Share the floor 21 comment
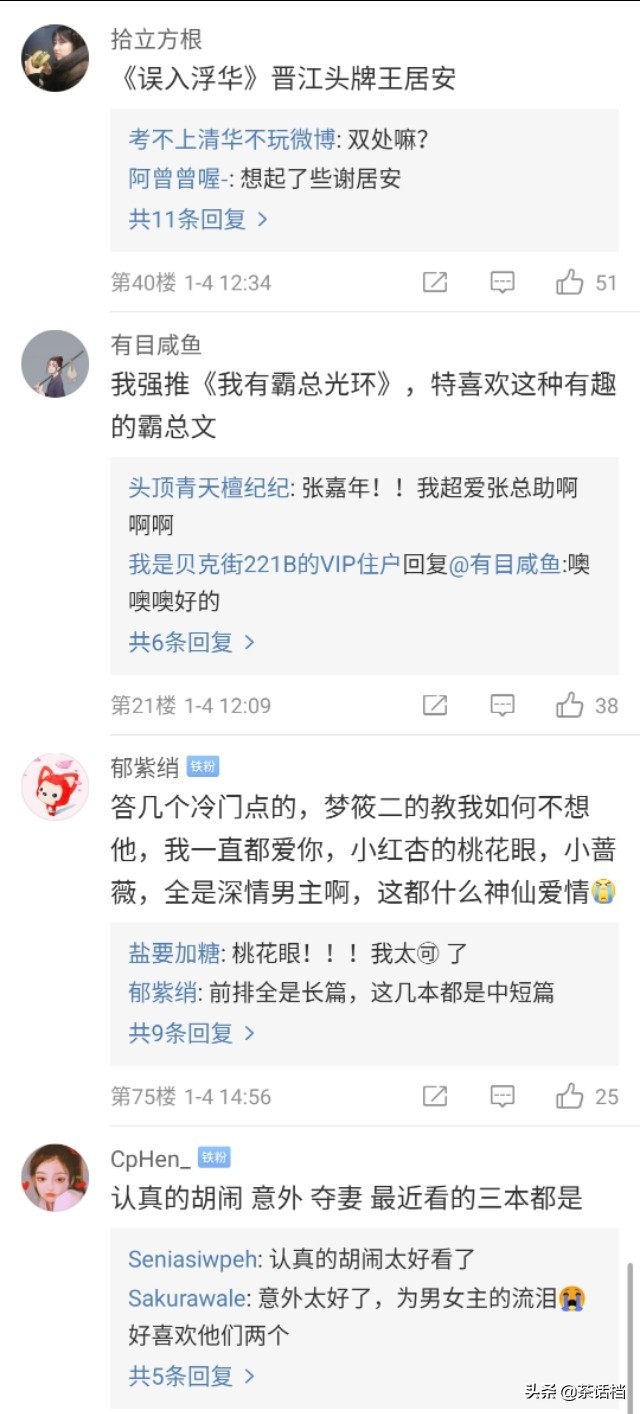 (x=435, y=706)
